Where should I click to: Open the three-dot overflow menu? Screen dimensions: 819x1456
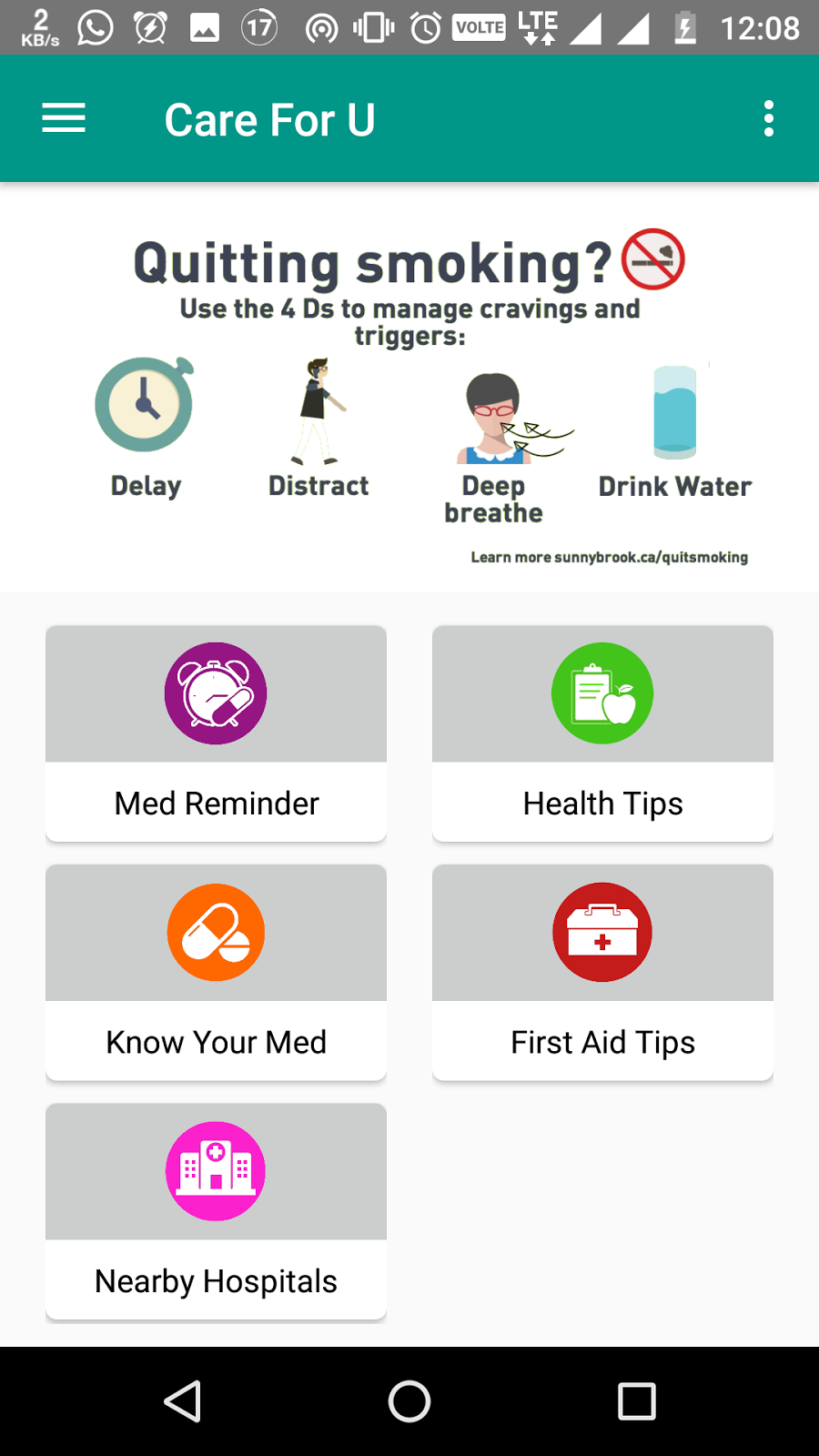click(x=769, y=118)
